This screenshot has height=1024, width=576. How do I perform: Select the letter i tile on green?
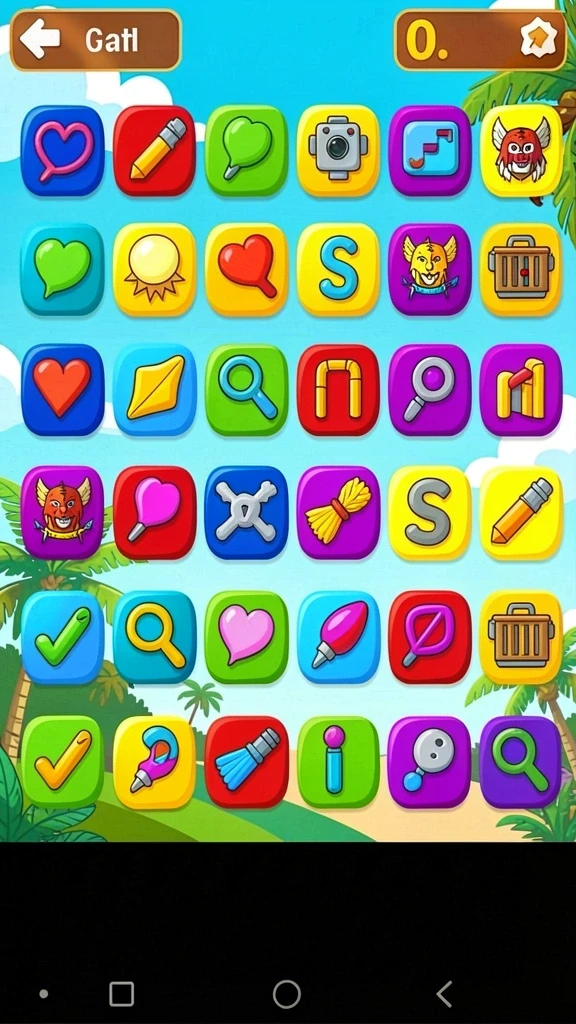pyautogui.click(x=338, y=762)
